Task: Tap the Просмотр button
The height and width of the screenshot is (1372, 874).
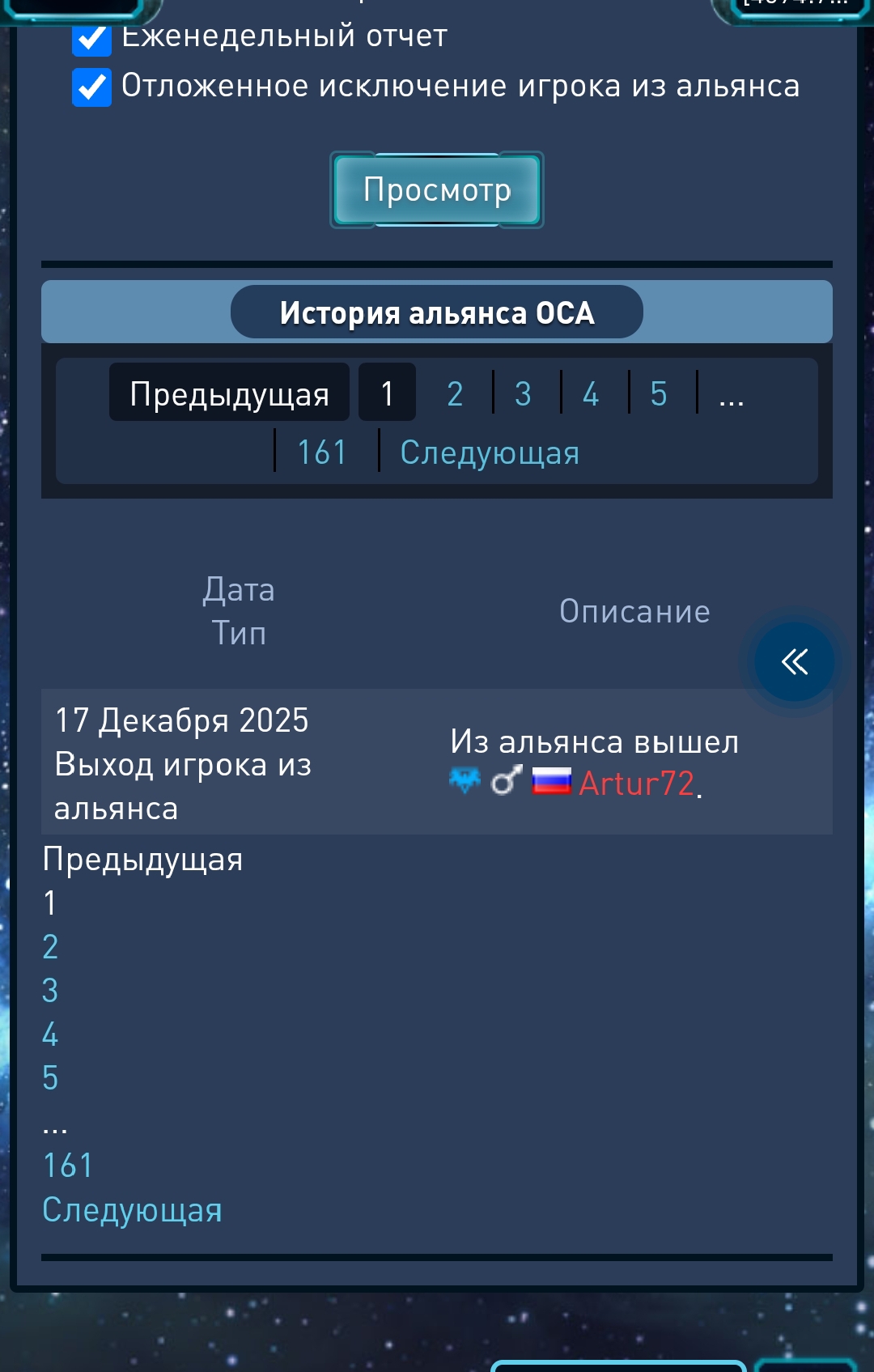Action: point(437,190)
